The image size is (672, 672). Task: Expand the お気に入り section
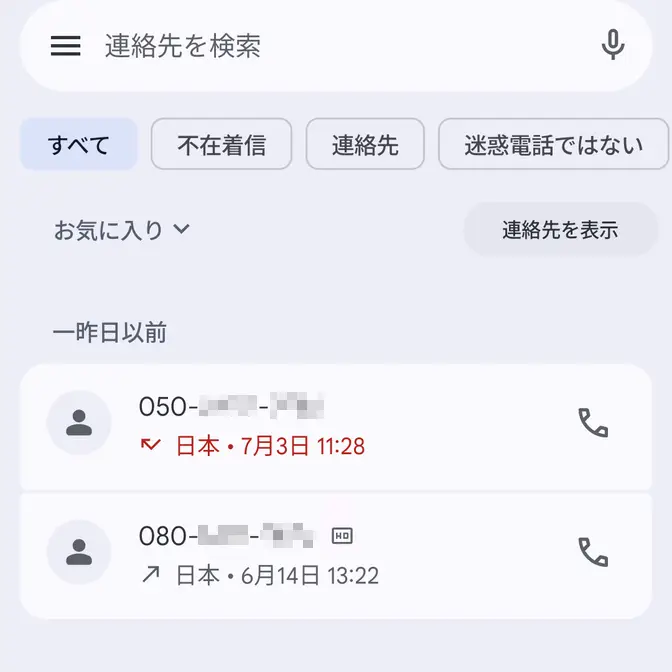pos(121,230)
